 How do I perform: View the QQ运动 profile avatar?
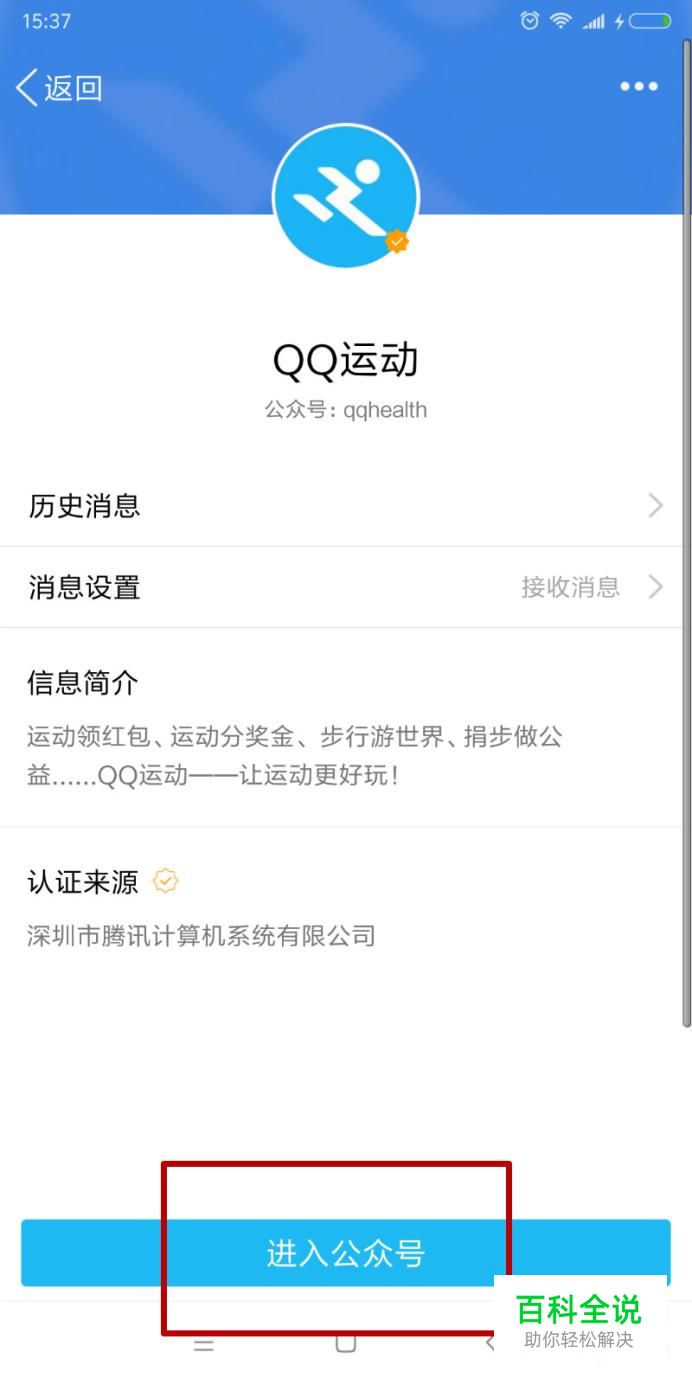[346, 196]
